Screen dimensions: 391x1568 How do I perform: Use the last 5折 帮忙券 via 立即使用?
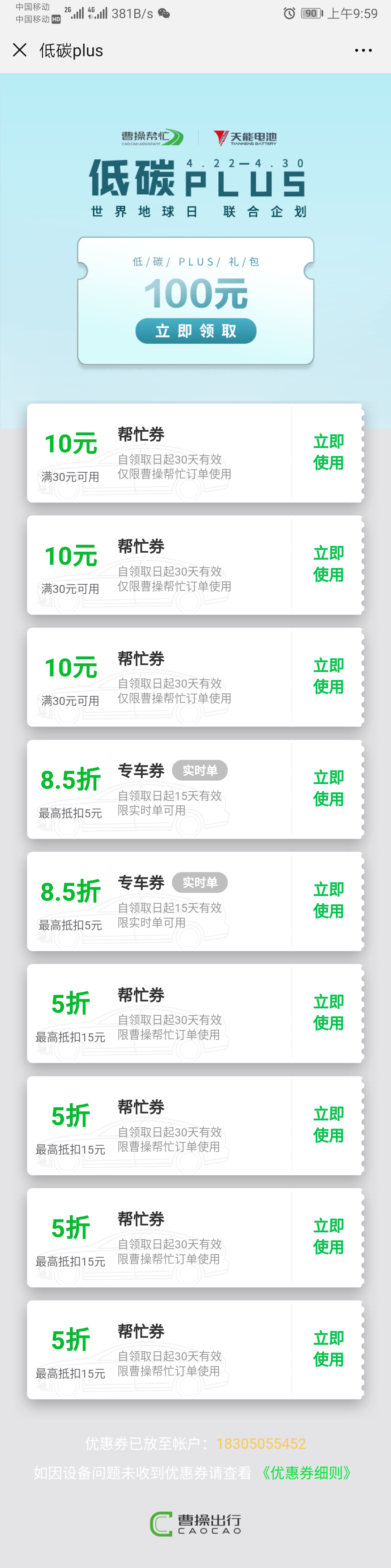pyautogui.click(x=328, y=1349)
